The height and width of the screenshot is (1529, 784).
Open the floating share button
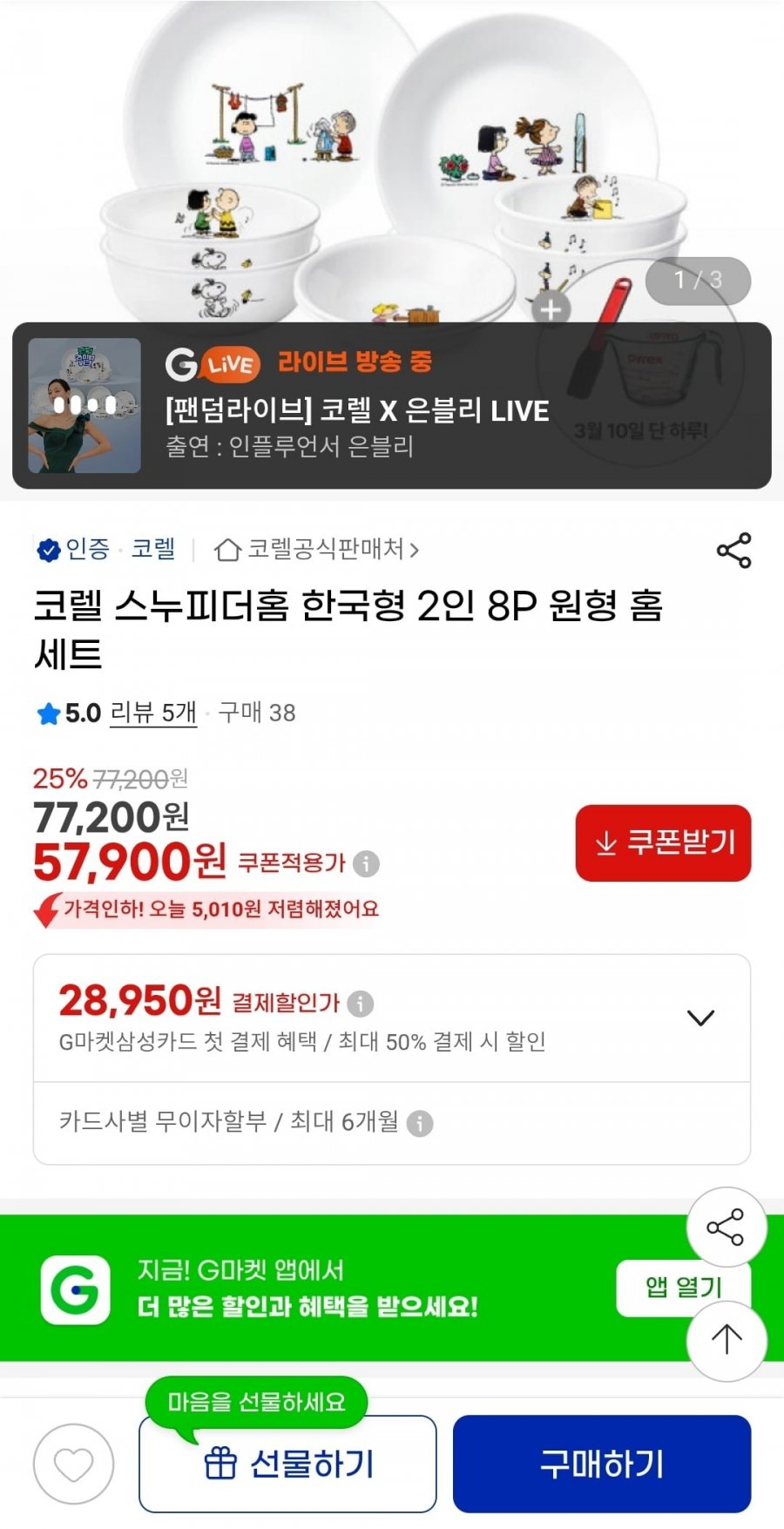(x=726, y=1228)
